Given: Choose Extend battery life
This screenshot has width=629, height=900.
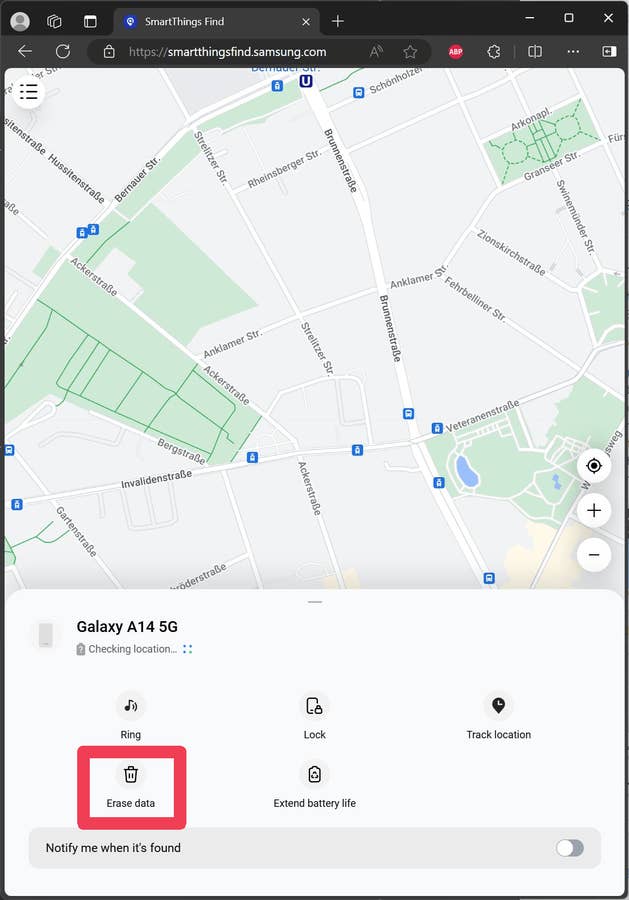Looking at the screenshot, I should tap(314, 774).
